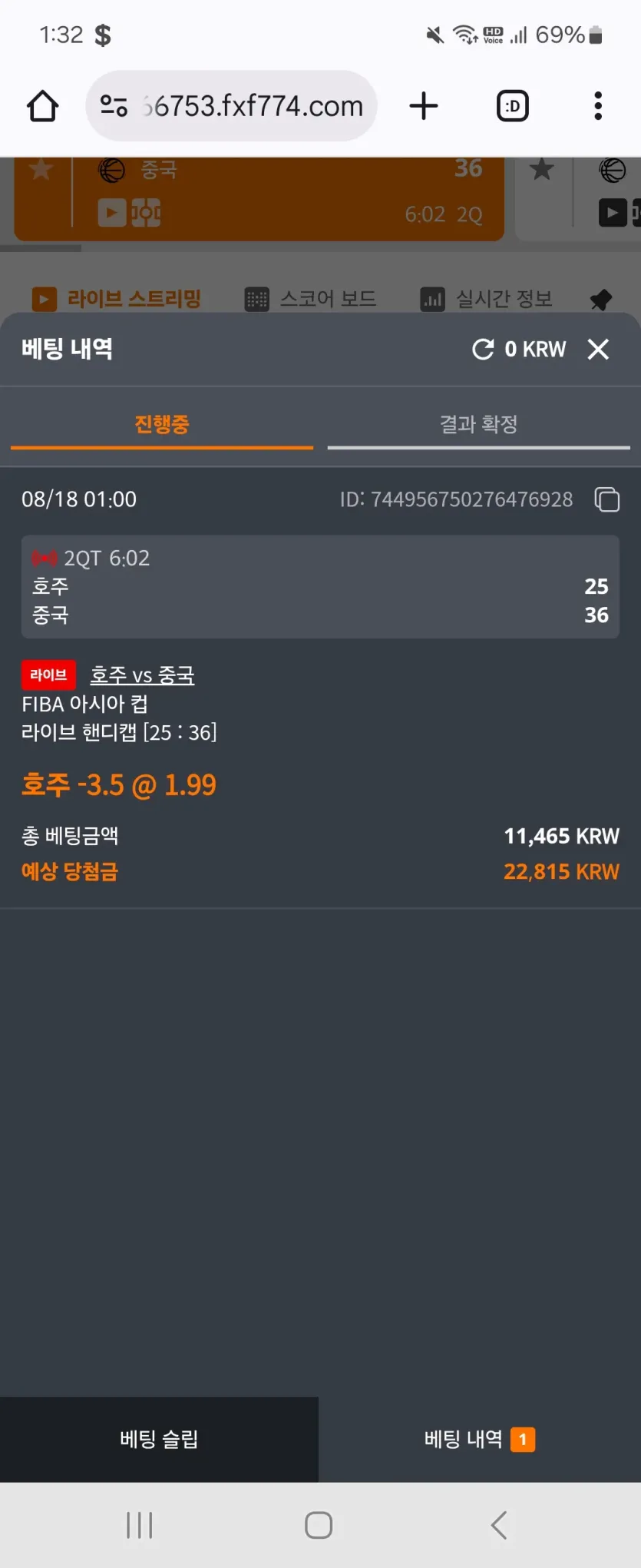Open the system recent apps view
This screenshot has width=641, height=1568.
pos(140,1525)
